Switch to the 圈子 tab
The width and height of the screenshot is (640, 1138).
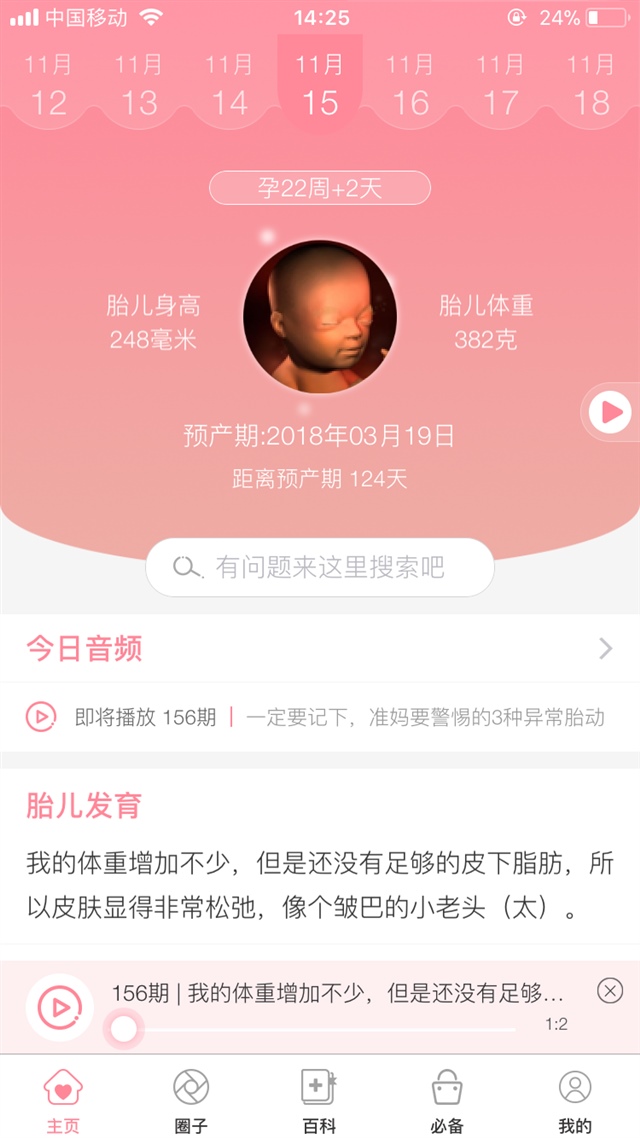pos(191,1098)
